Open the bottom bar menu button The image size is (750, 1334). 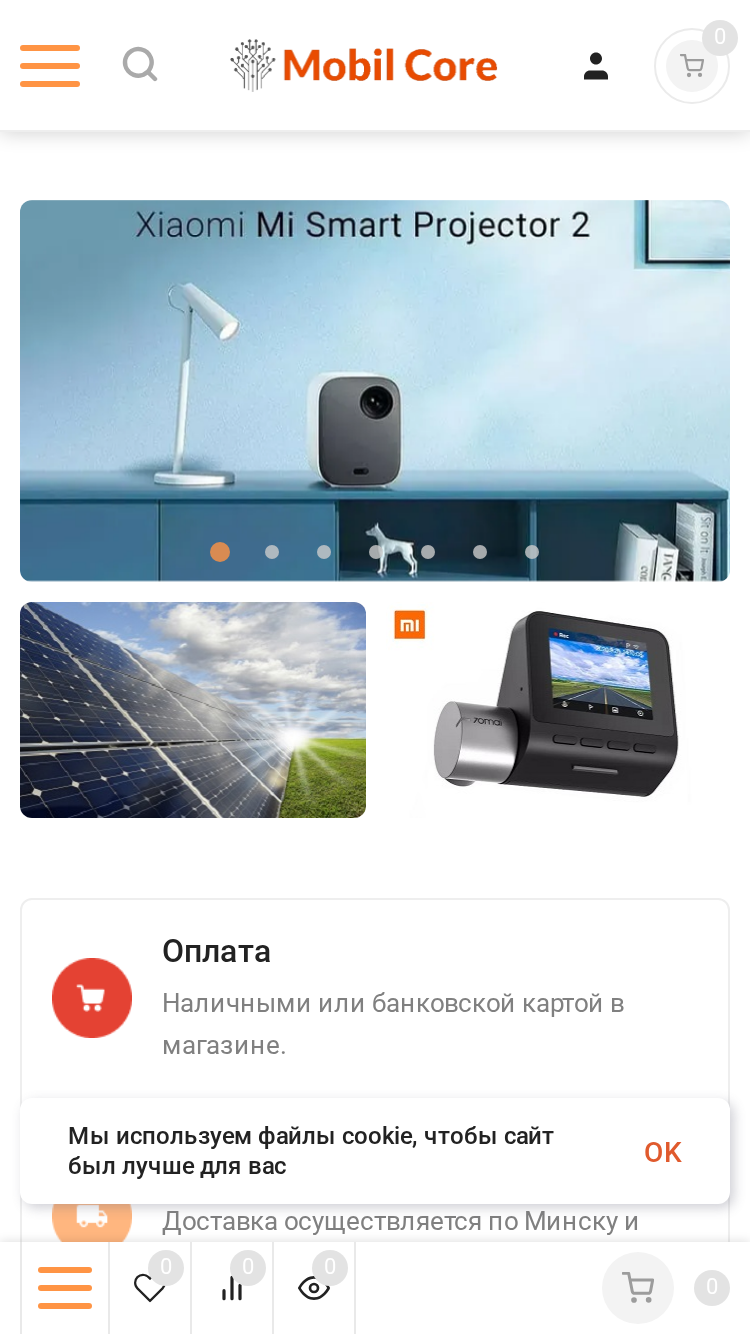coord(65,1288)
